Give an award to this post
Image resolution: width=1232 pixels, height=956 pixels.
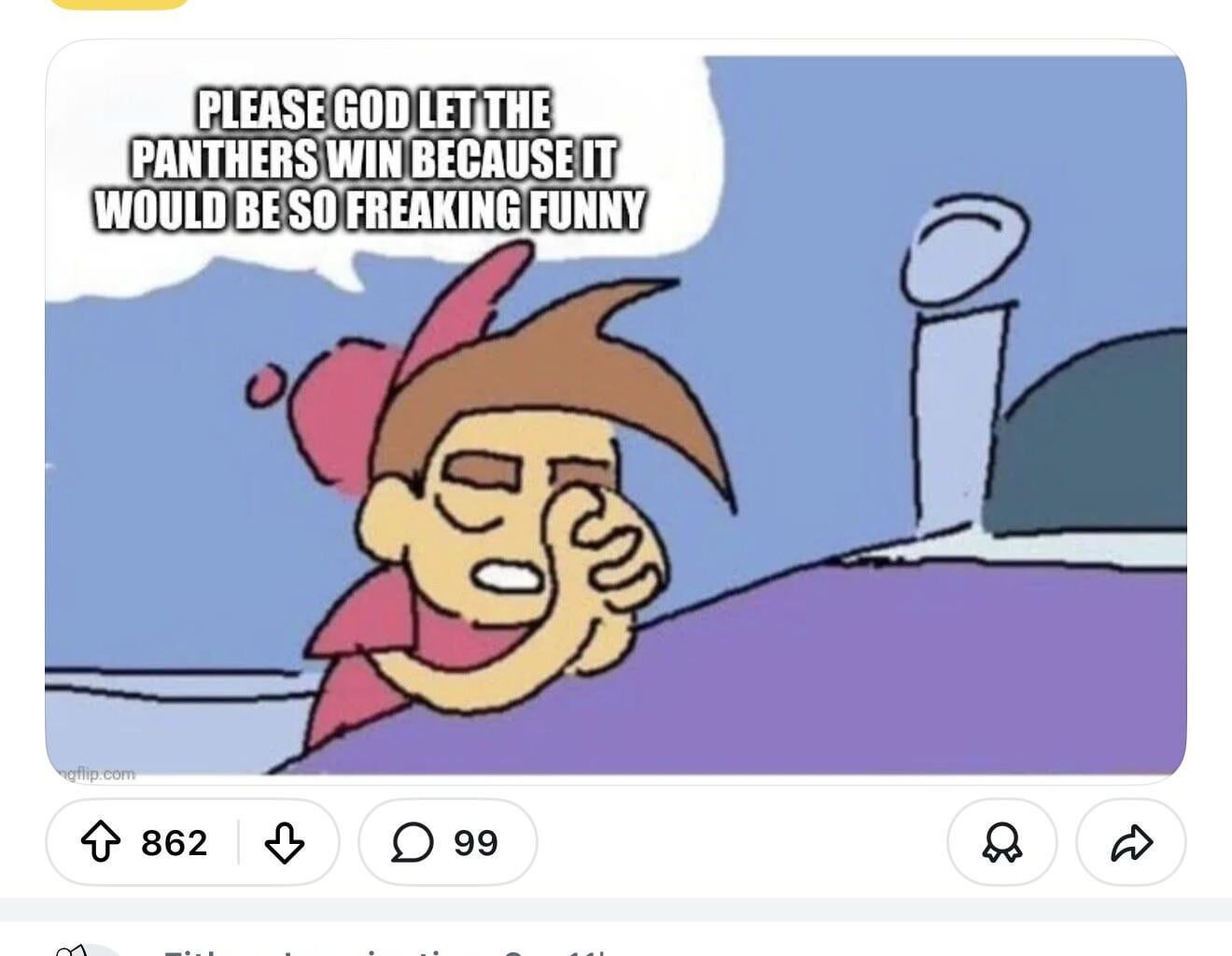[1002, 843]
